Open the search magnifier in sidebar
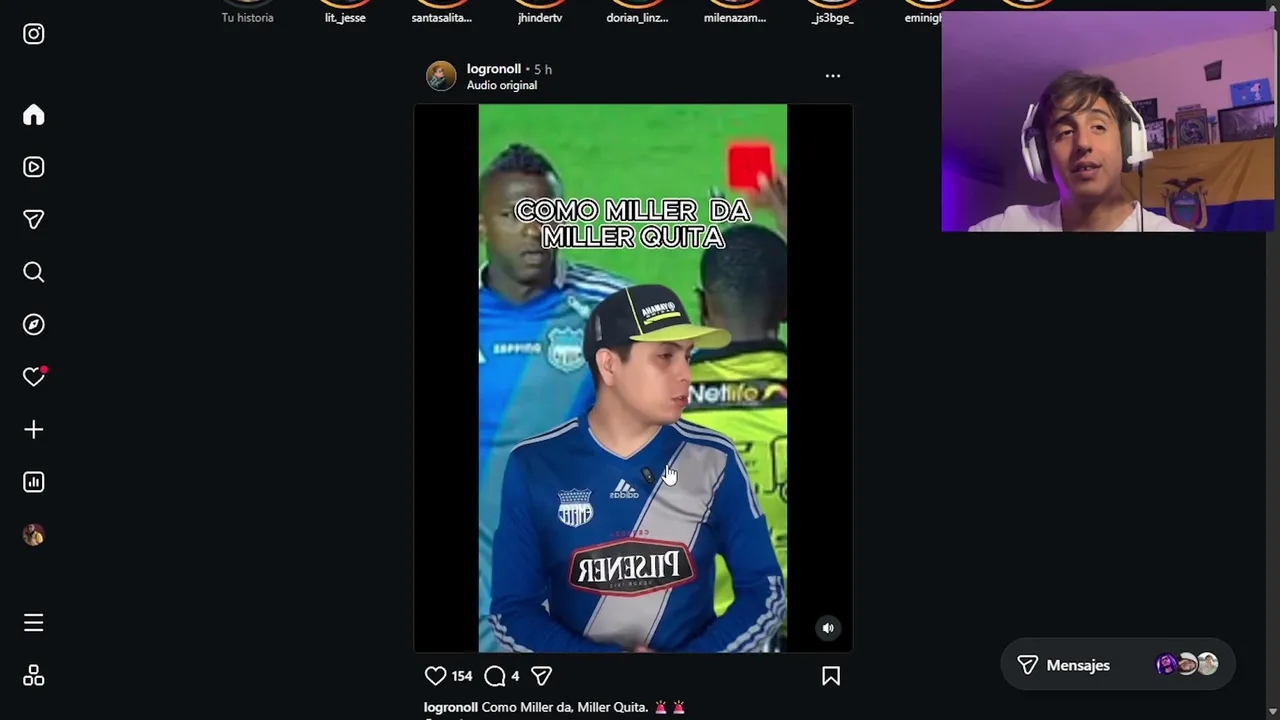1280x720 pixels. 34,272
